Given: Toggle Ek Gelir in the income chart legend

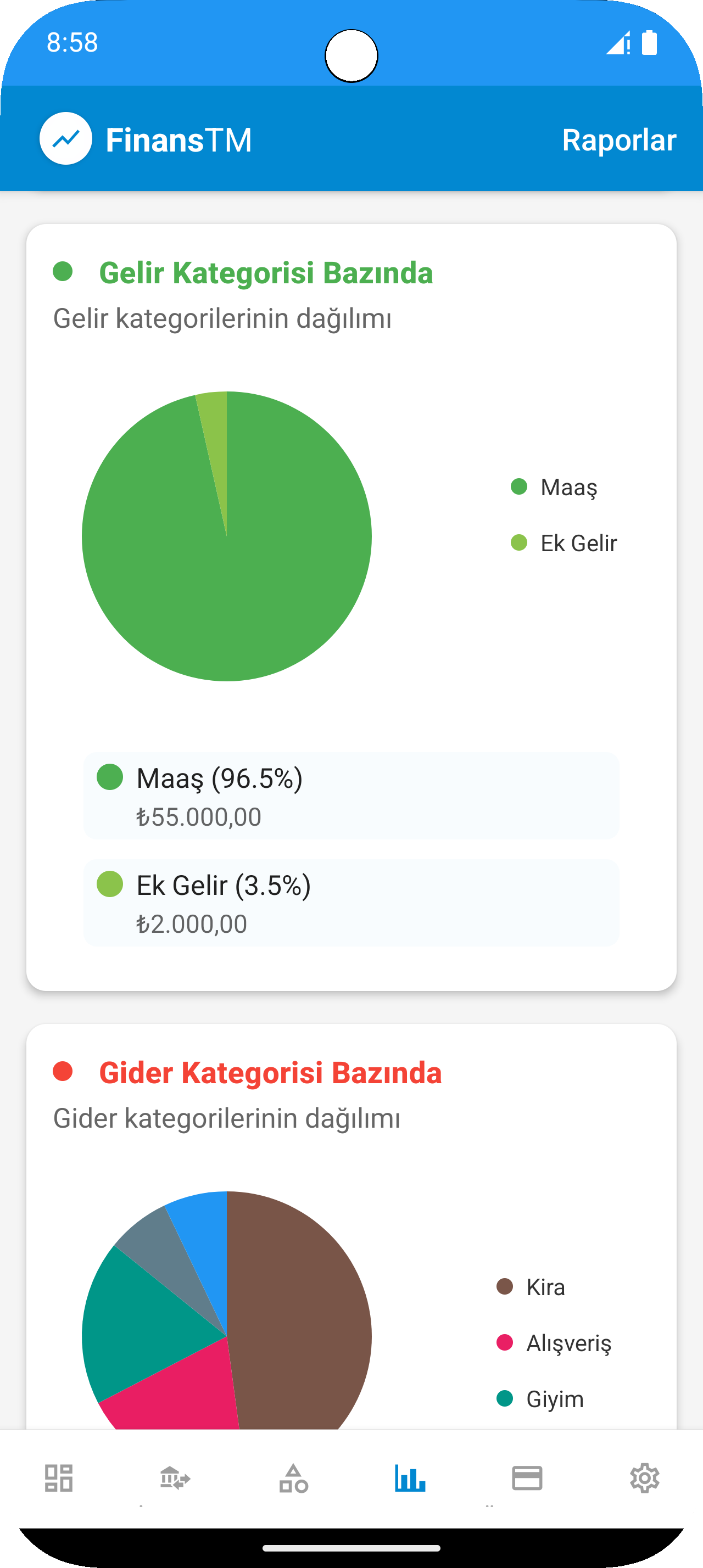Looking at the screenshot, I should [564, 543].
